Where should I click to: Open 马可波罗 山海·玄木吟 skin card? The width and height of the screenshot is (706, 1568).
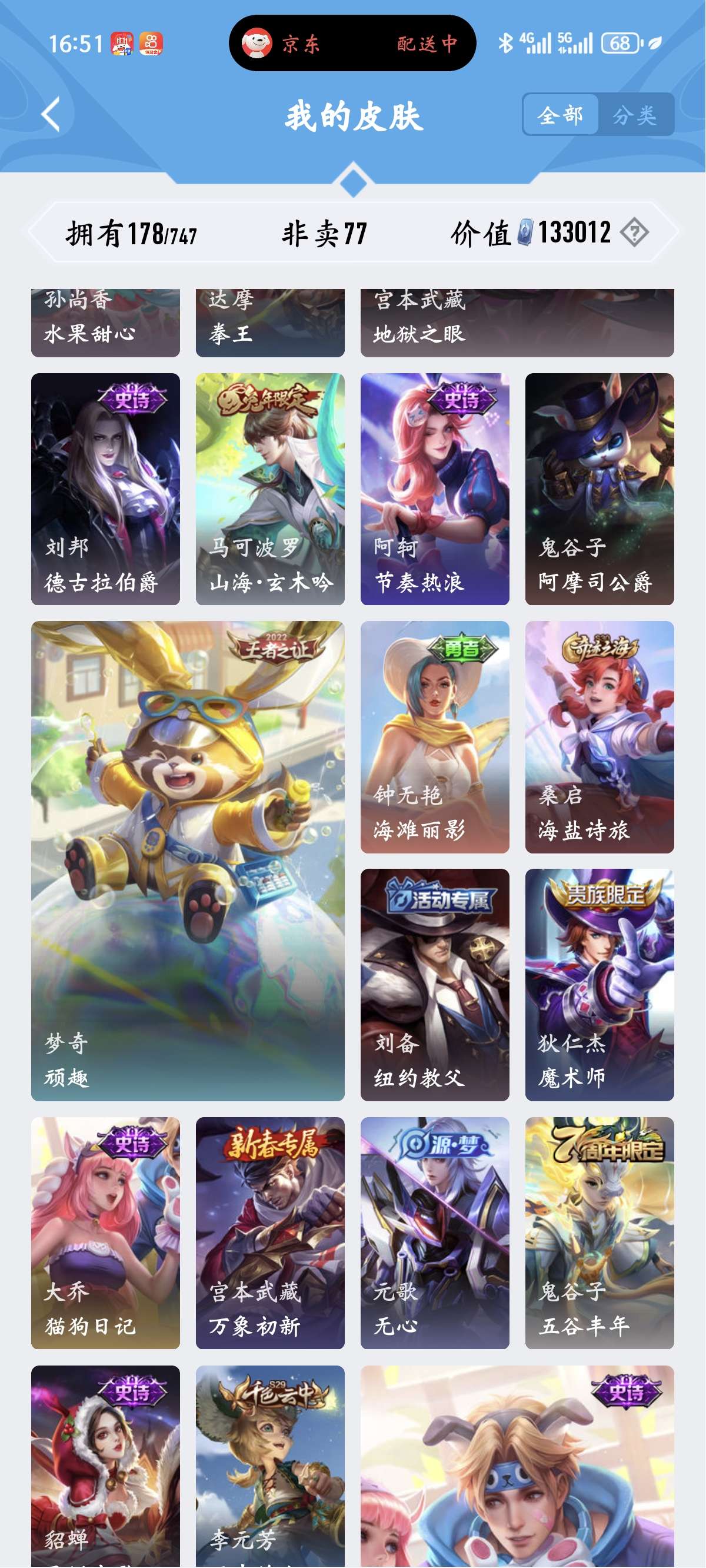(269, 488)
